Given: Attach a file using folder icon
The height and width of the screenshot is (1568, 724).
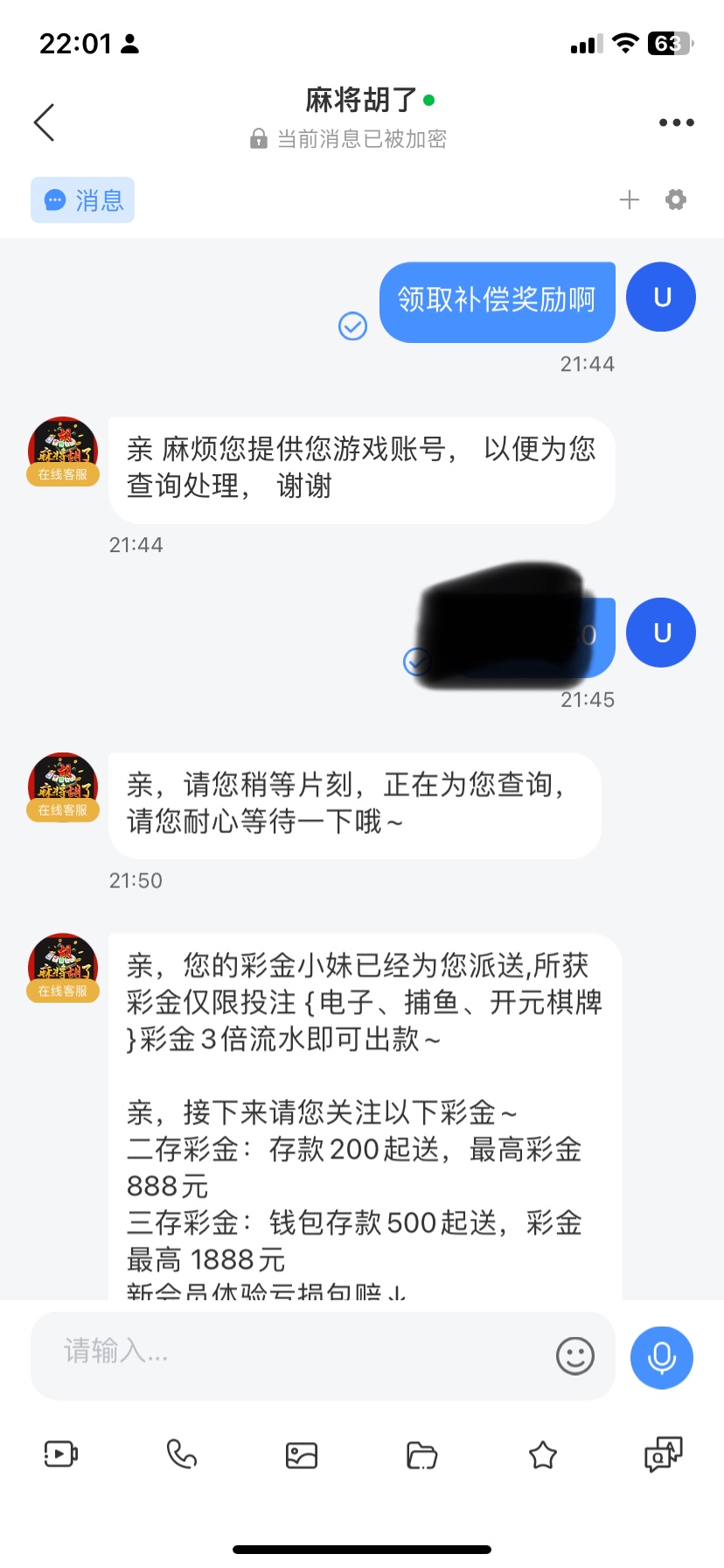Looking at the screenshot, I should click(422, 1455).
